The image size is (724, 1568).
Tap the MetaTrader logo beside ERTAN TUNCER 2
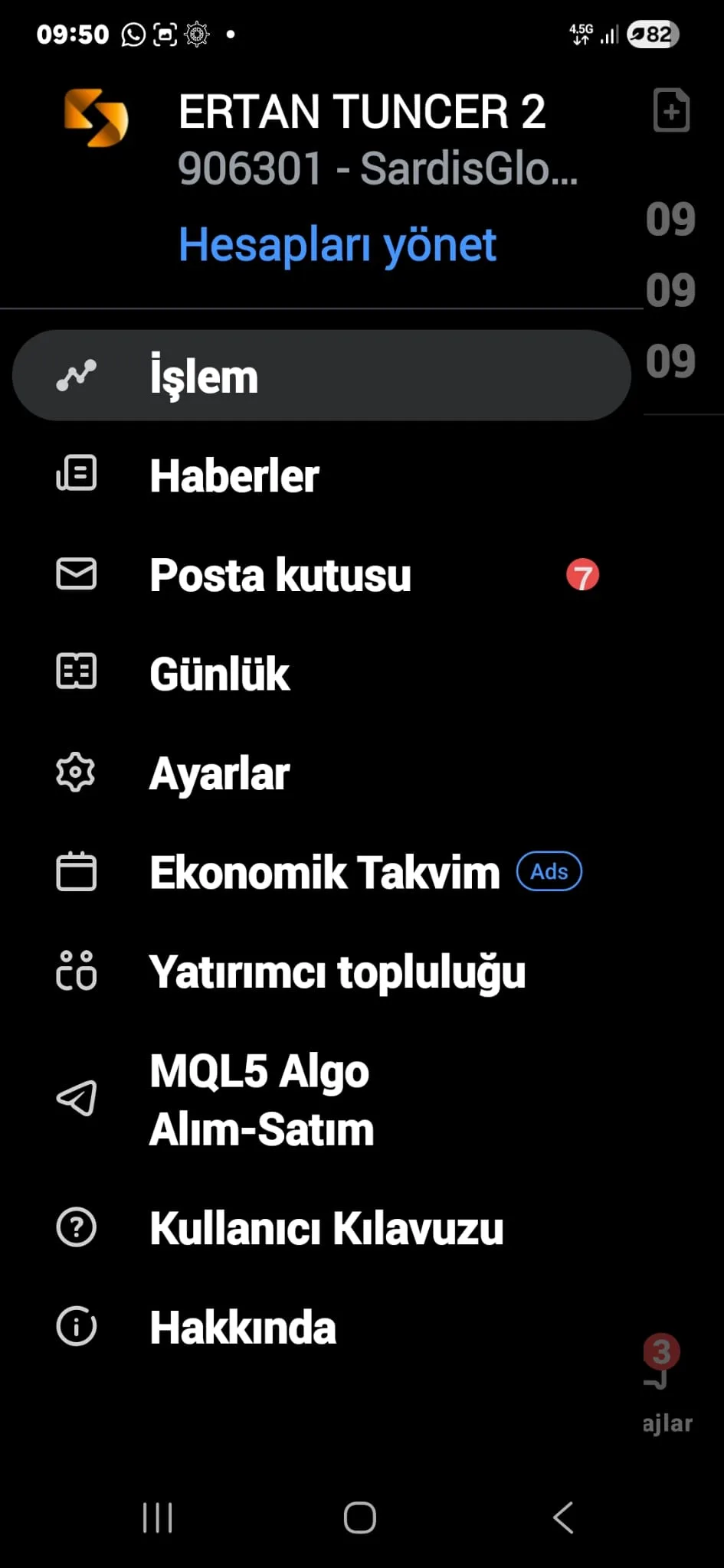coord(95,119)
